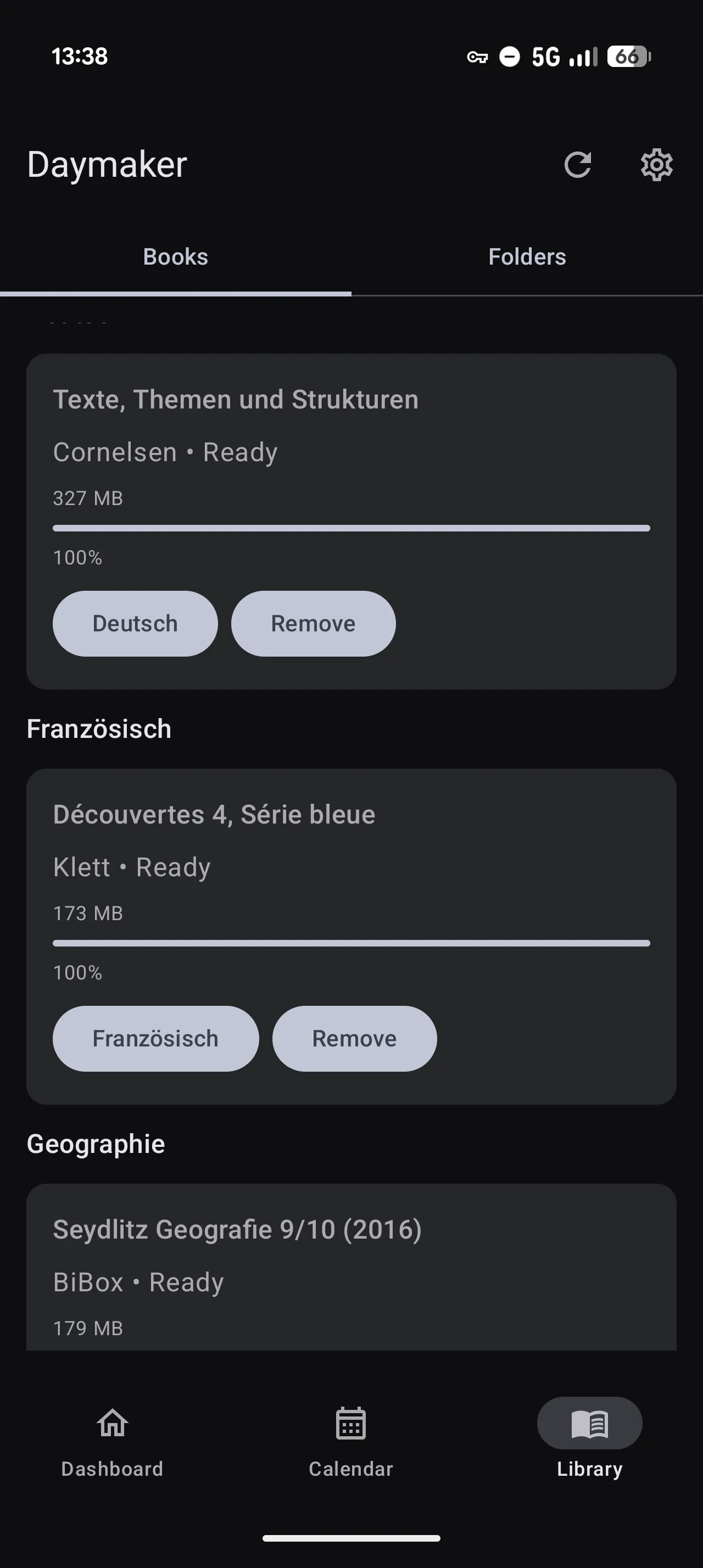Viewport: 703px width, 1568px height.
Task: Open the Découvertes 4, Série bleue card
Action: (351, 936)
